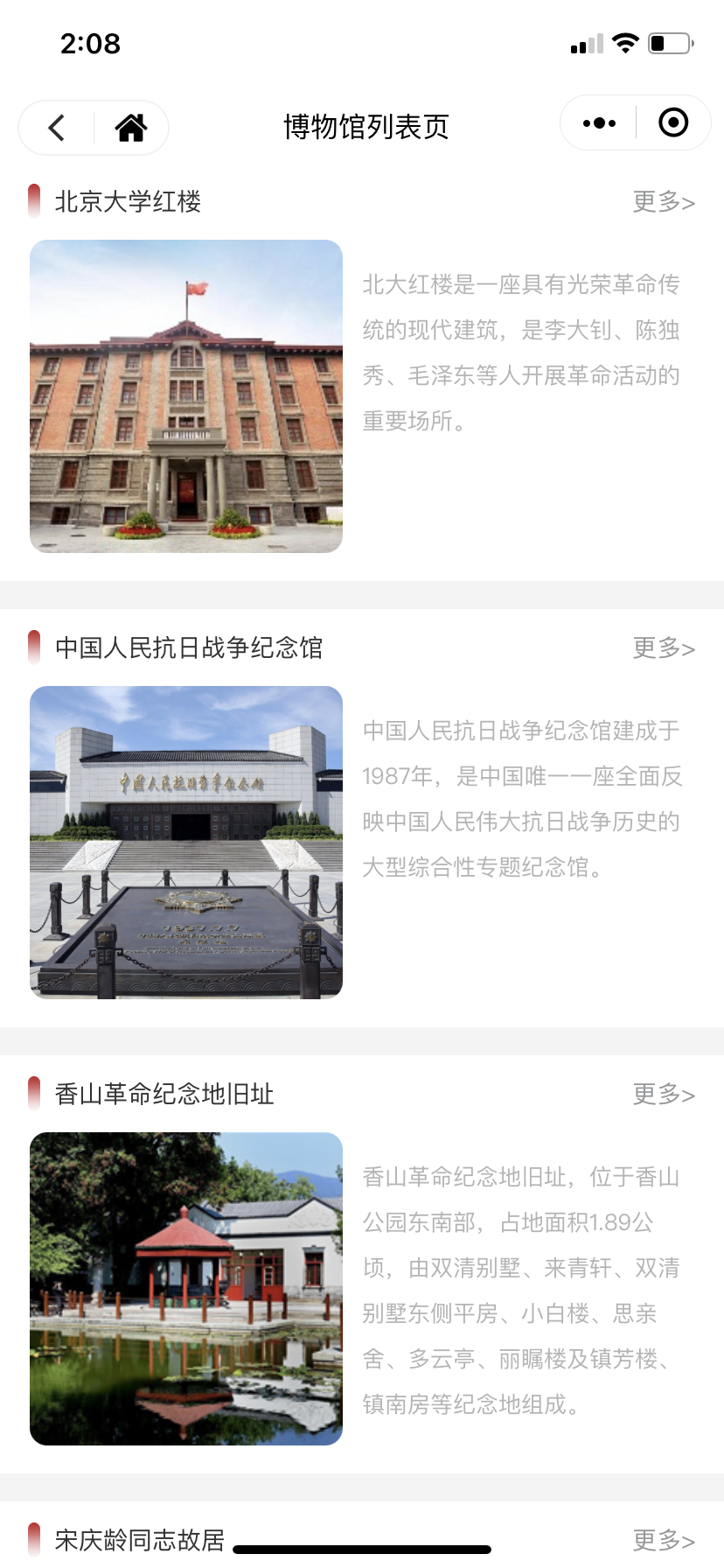Open the 北京大学红楼 building photo
The height and width of the screenshot is (1568, 724).
(x=186, y=396)
